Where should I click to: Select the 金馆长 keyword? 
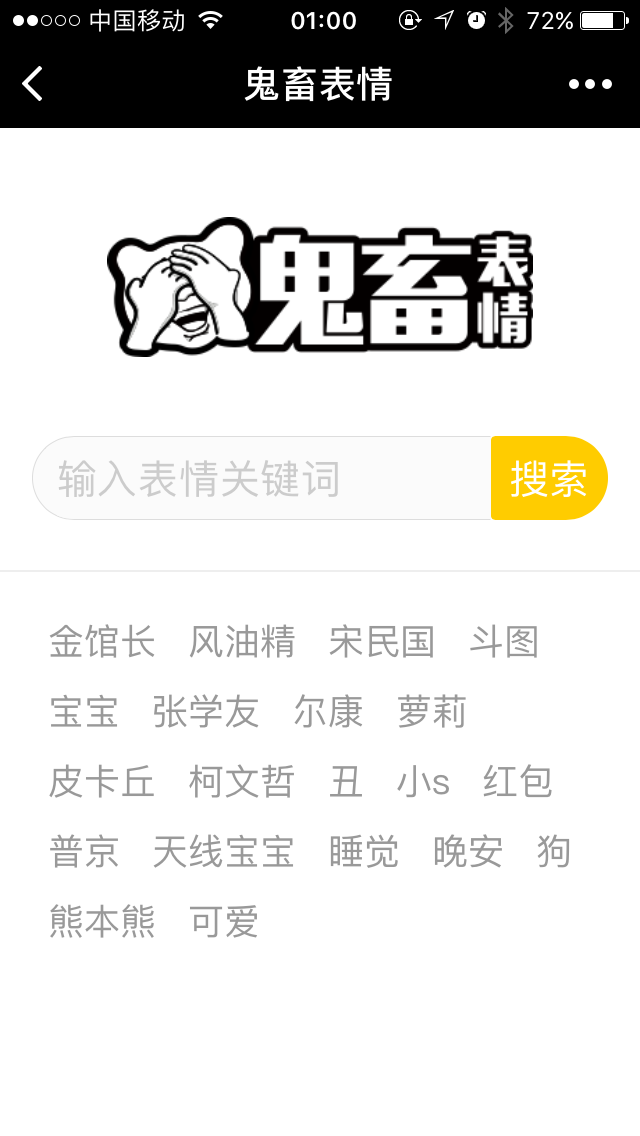coord(102,642)
